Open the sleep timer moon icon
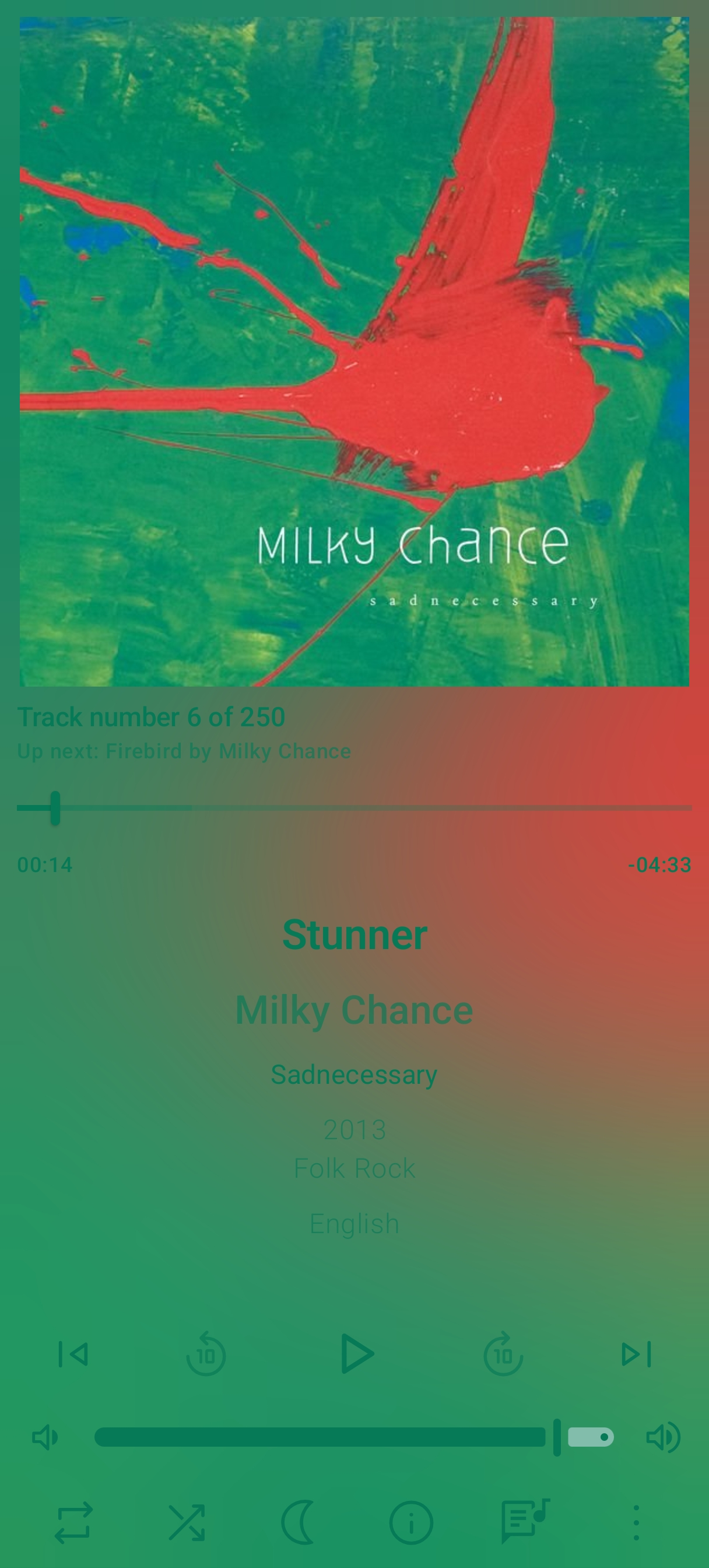 (x=298, y=1522)
